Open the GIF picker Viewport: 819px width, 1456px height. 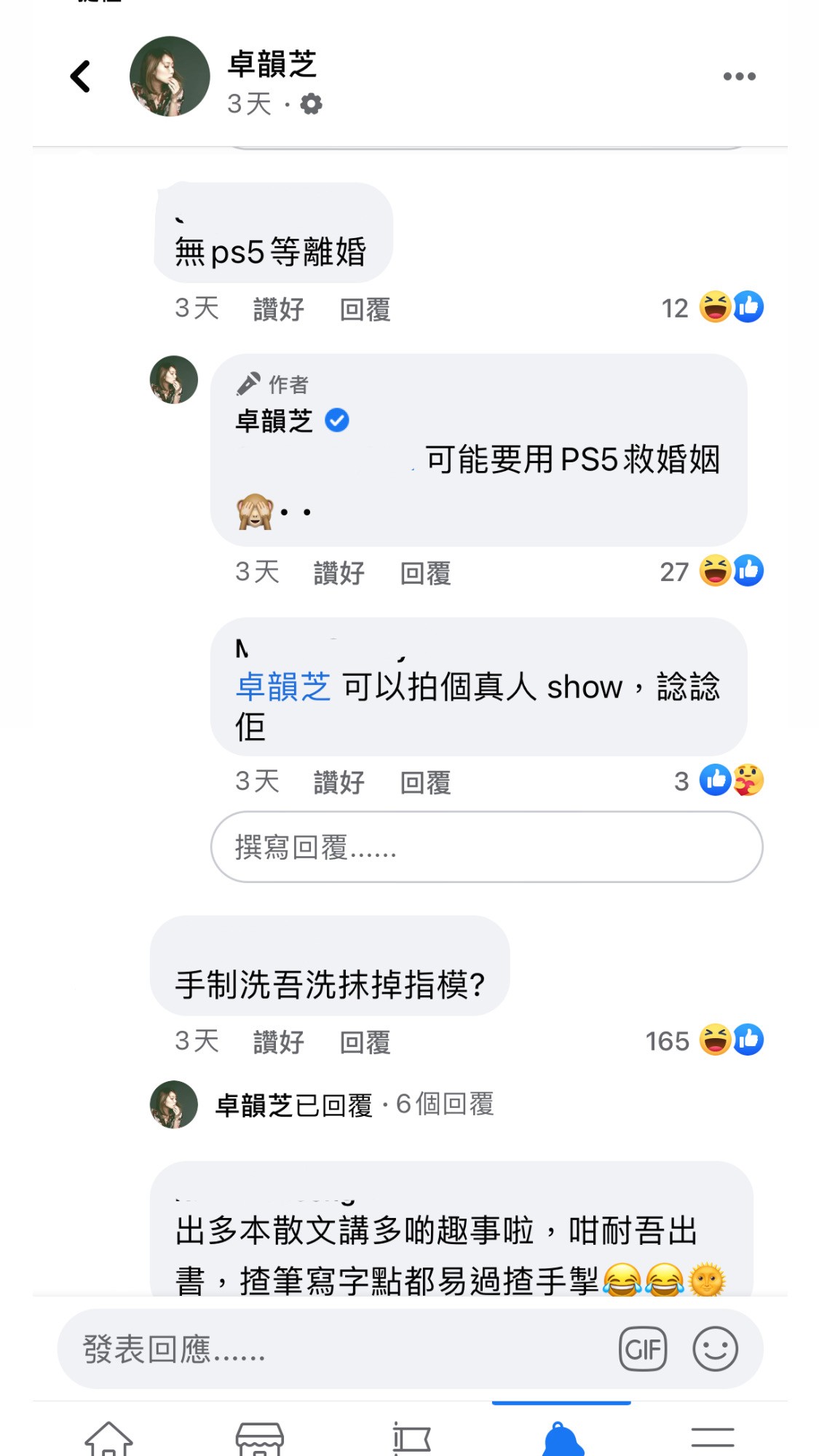coord(642,1349)
